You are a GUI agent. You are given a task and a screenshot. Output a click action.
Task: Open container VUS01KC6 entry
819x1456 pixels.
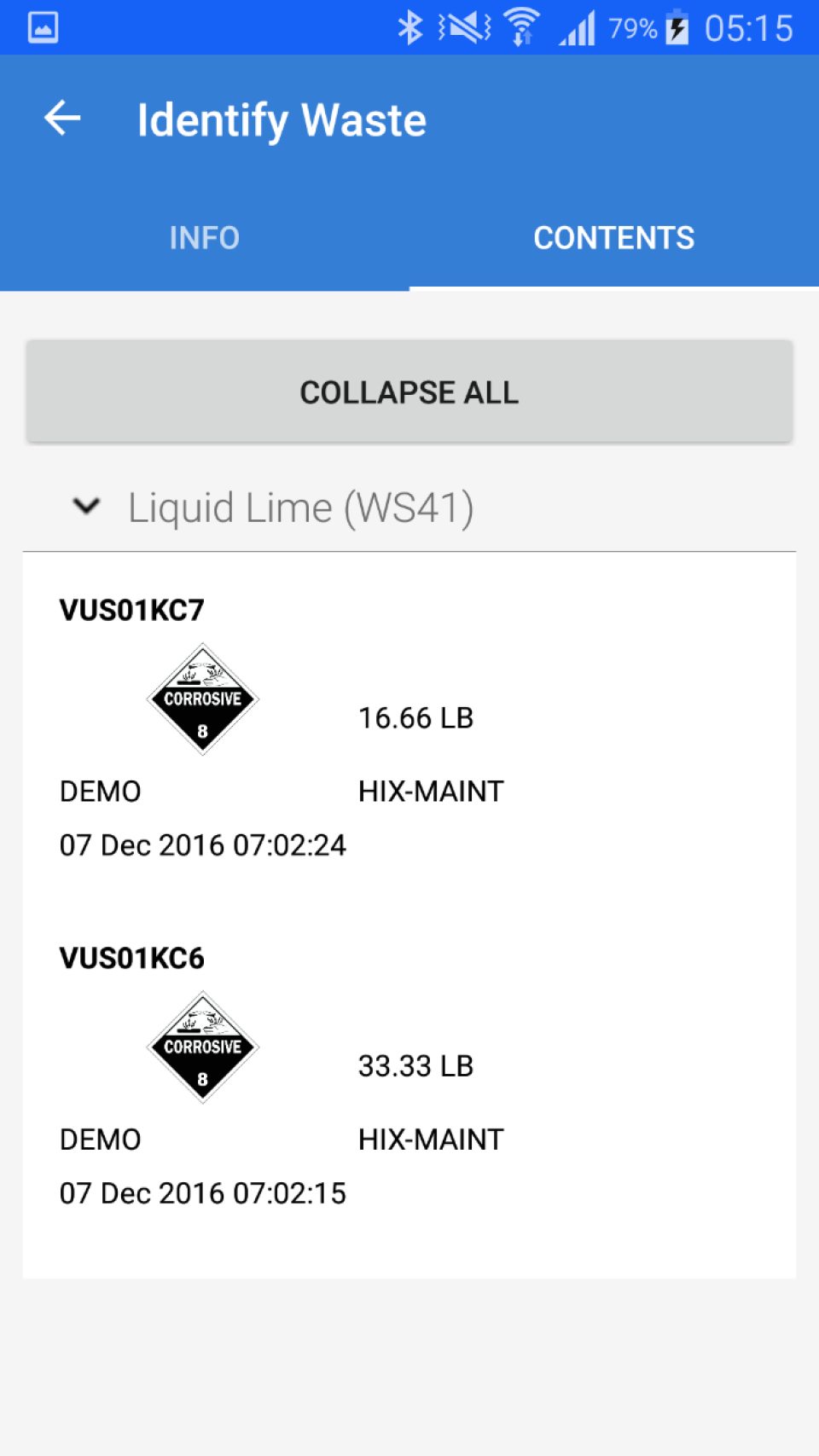click(x=132, y=958)
